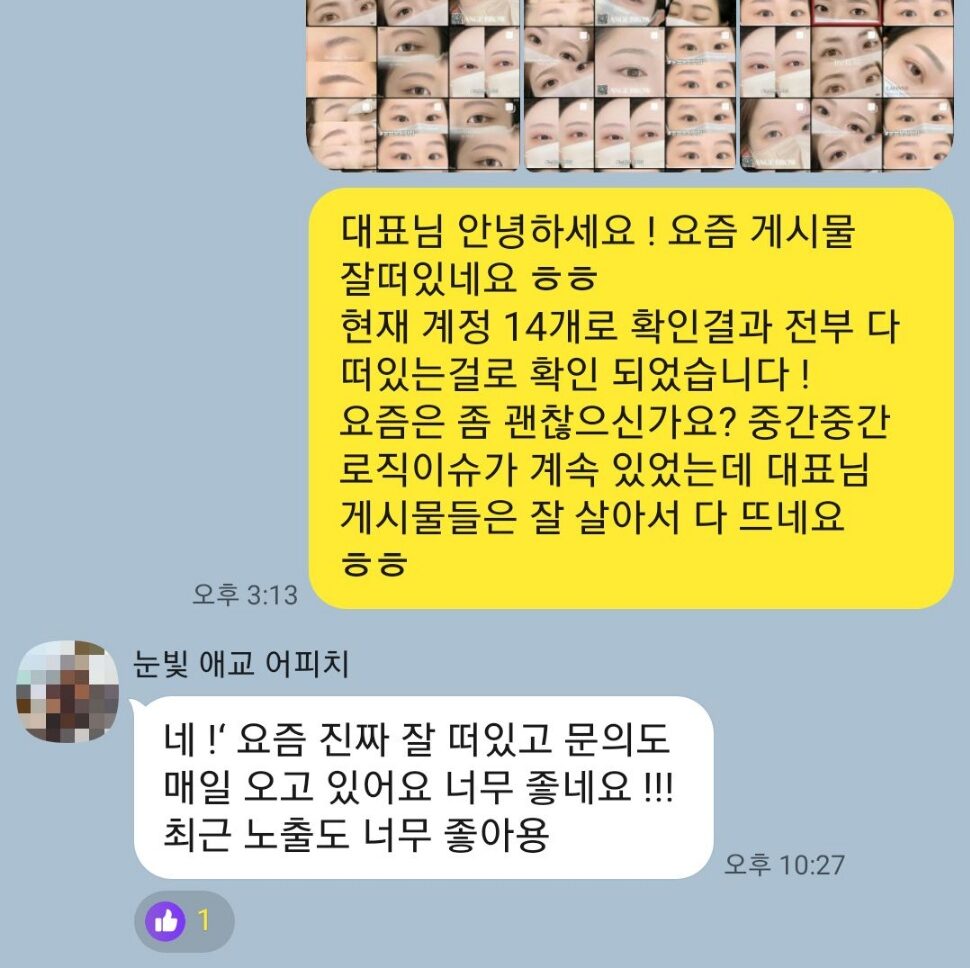Tap the thumbs-up reaction under the reply
This screenshot has height=968, width=970.
183,920
